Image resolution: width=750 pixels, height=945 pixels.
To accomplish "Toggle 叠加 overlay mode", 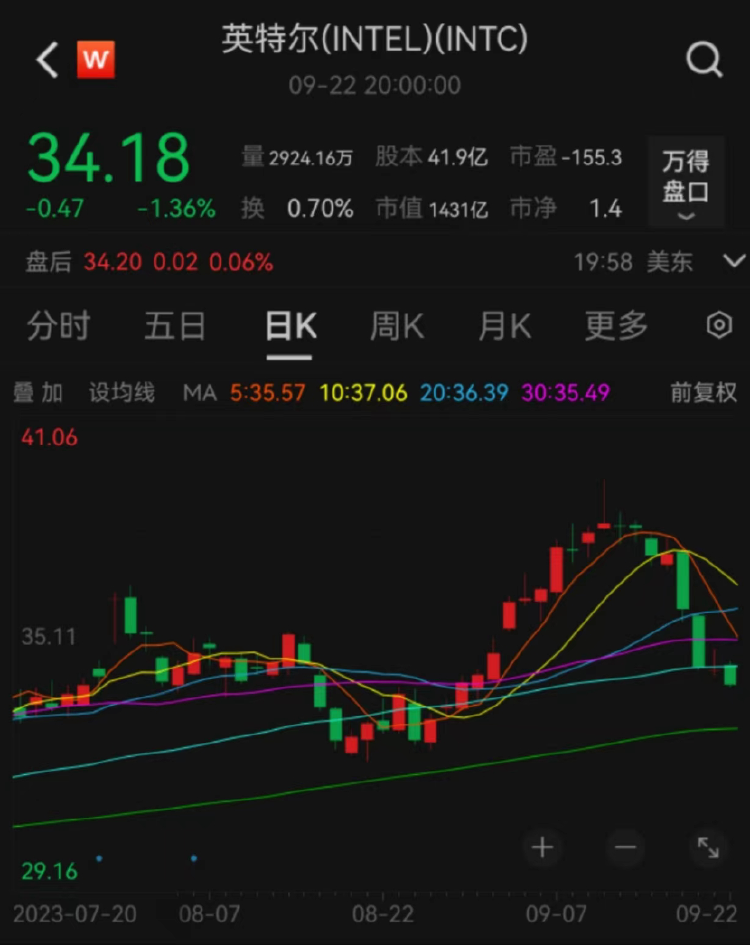I will [x=38, y=392].
